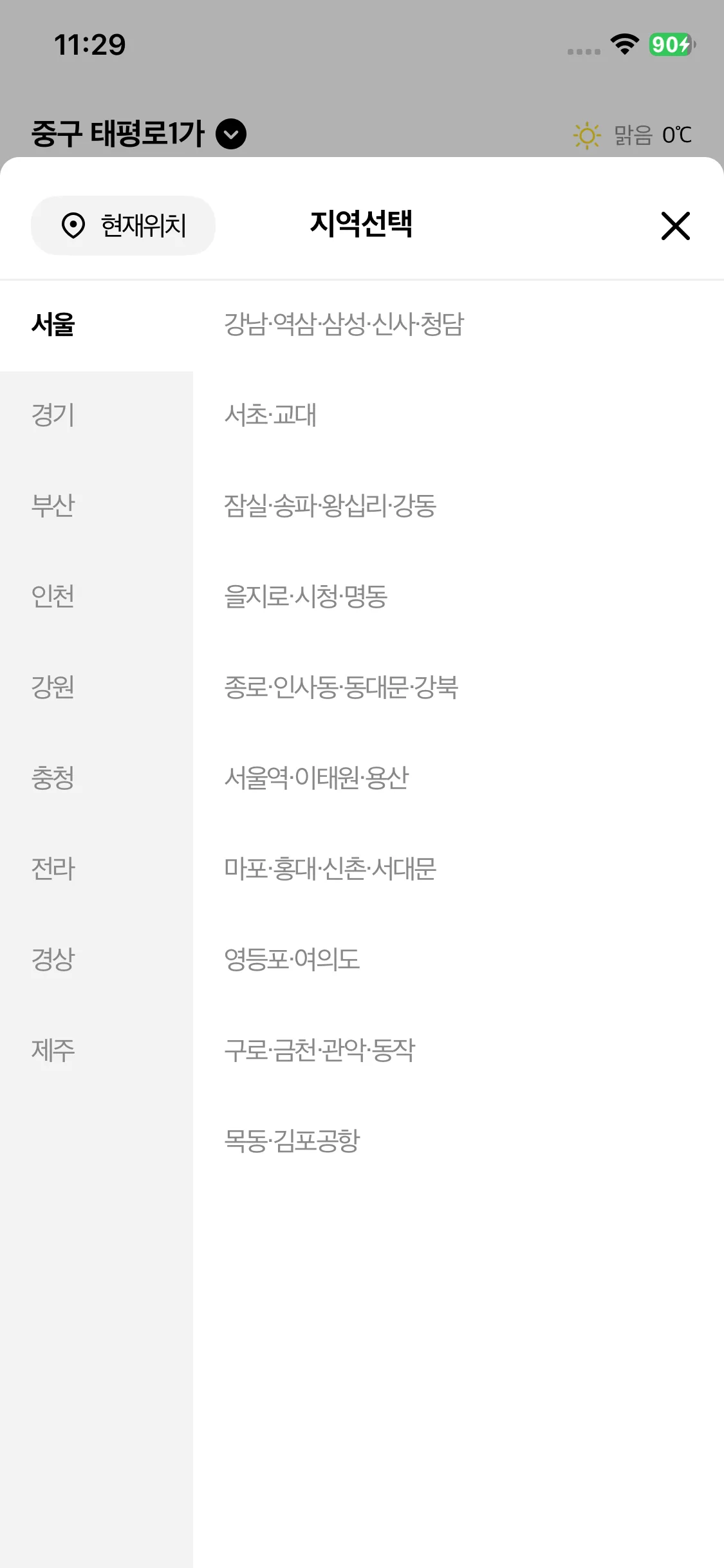This screenshot has width=724, height=1568.
Task: Switch to 충청 region
Action: point(97,778)
